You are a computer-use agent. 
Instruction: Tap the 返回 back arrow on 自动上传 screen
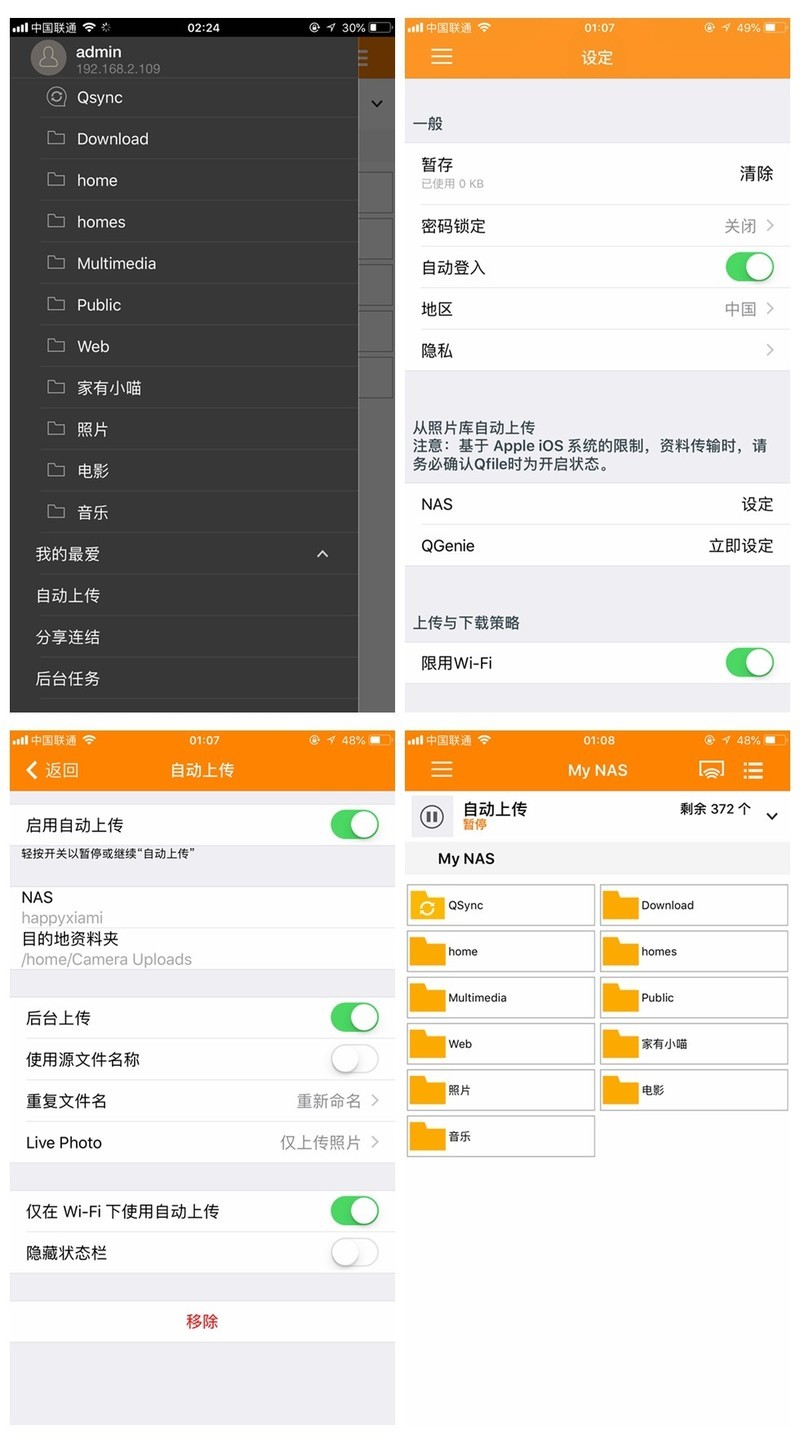[30, 772]
